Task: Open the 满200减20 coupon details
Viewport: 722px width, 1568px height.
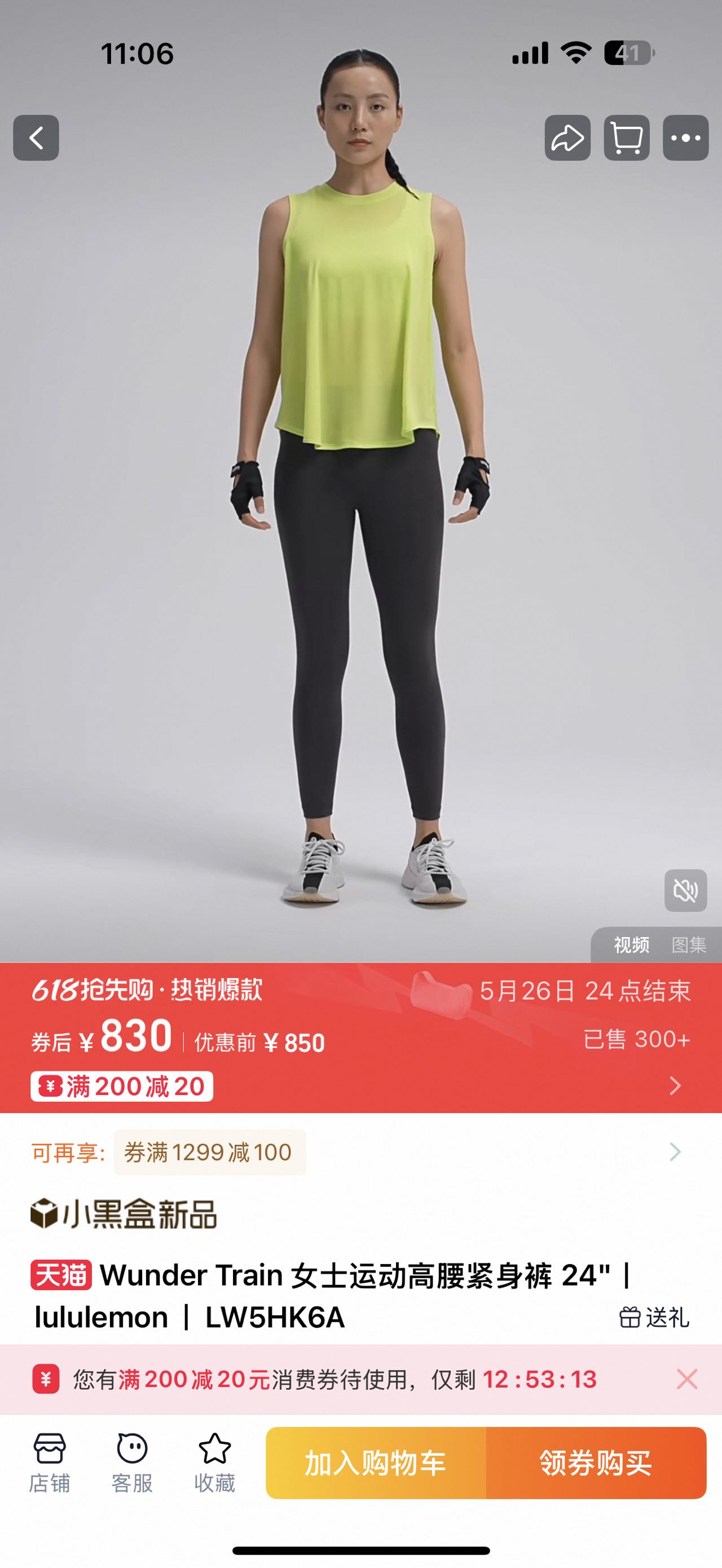Action: point(122,1086)
